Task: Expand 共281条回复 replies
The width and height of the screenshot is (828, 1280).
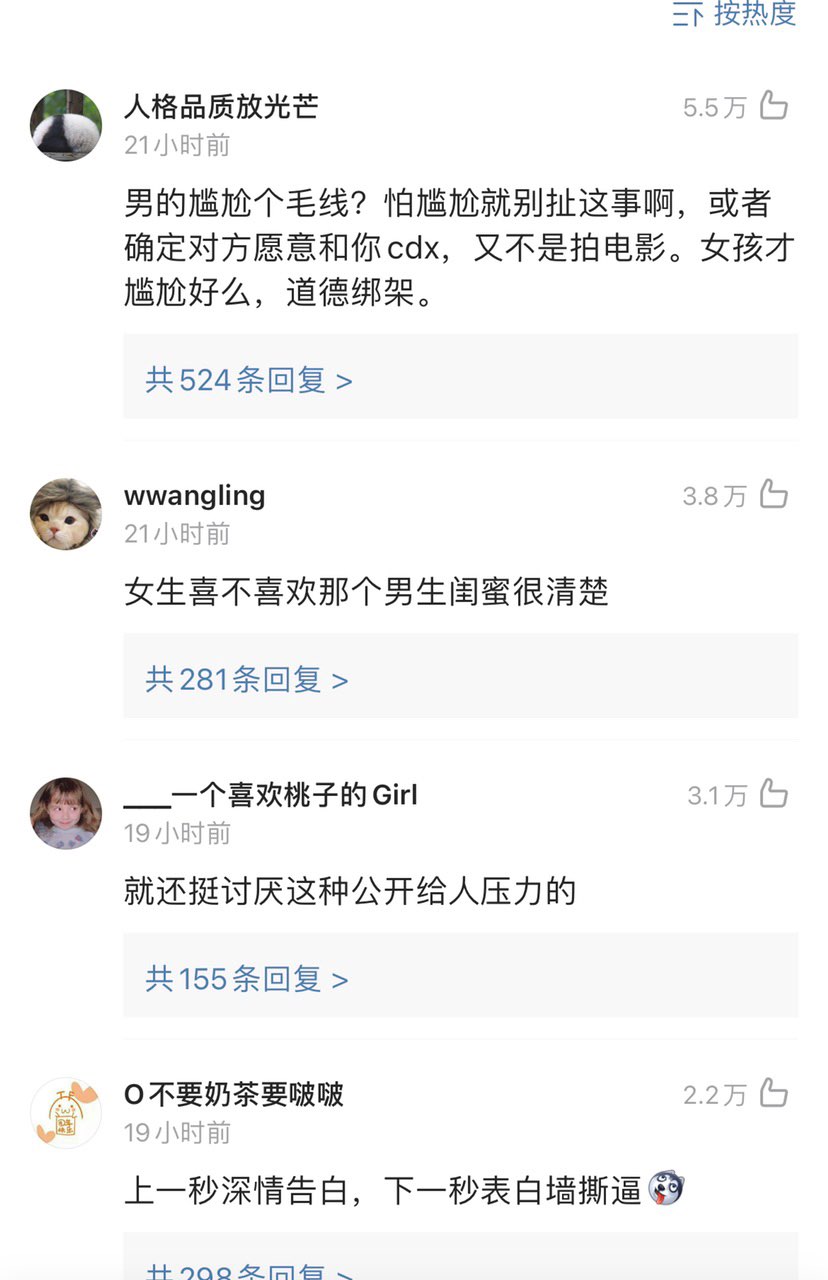Action: tap(247, 680)
